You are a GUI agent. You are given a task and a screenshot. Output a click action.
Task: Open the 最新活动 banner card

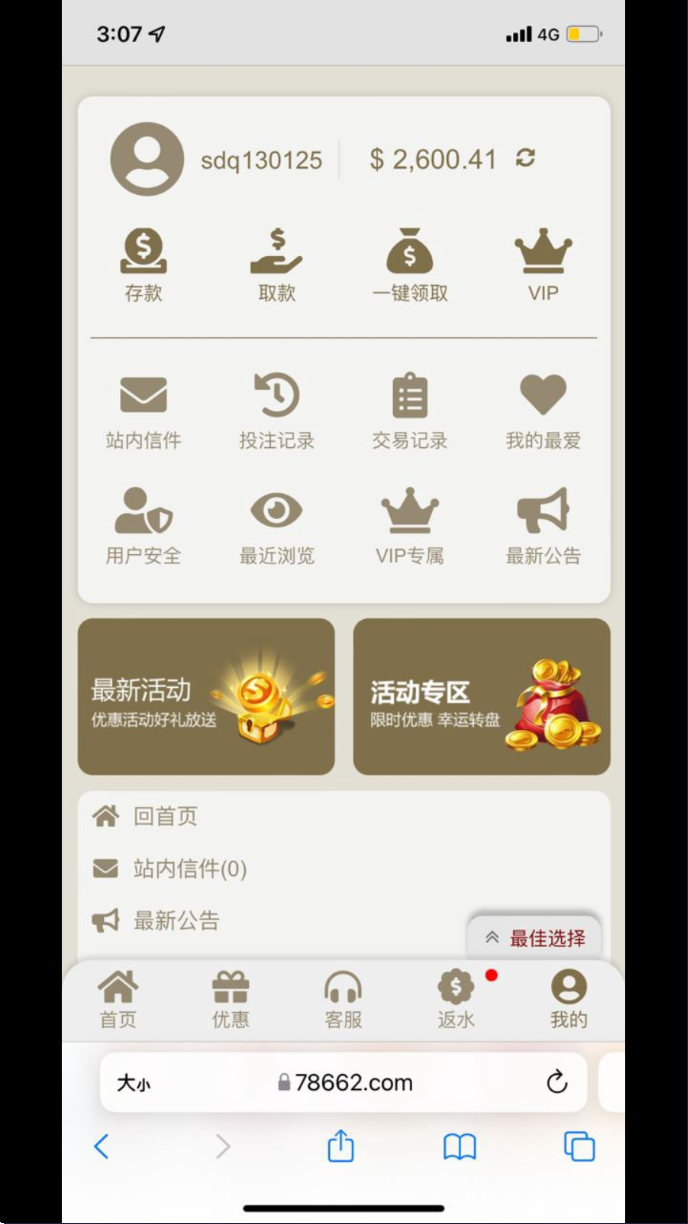pos(206,696)
